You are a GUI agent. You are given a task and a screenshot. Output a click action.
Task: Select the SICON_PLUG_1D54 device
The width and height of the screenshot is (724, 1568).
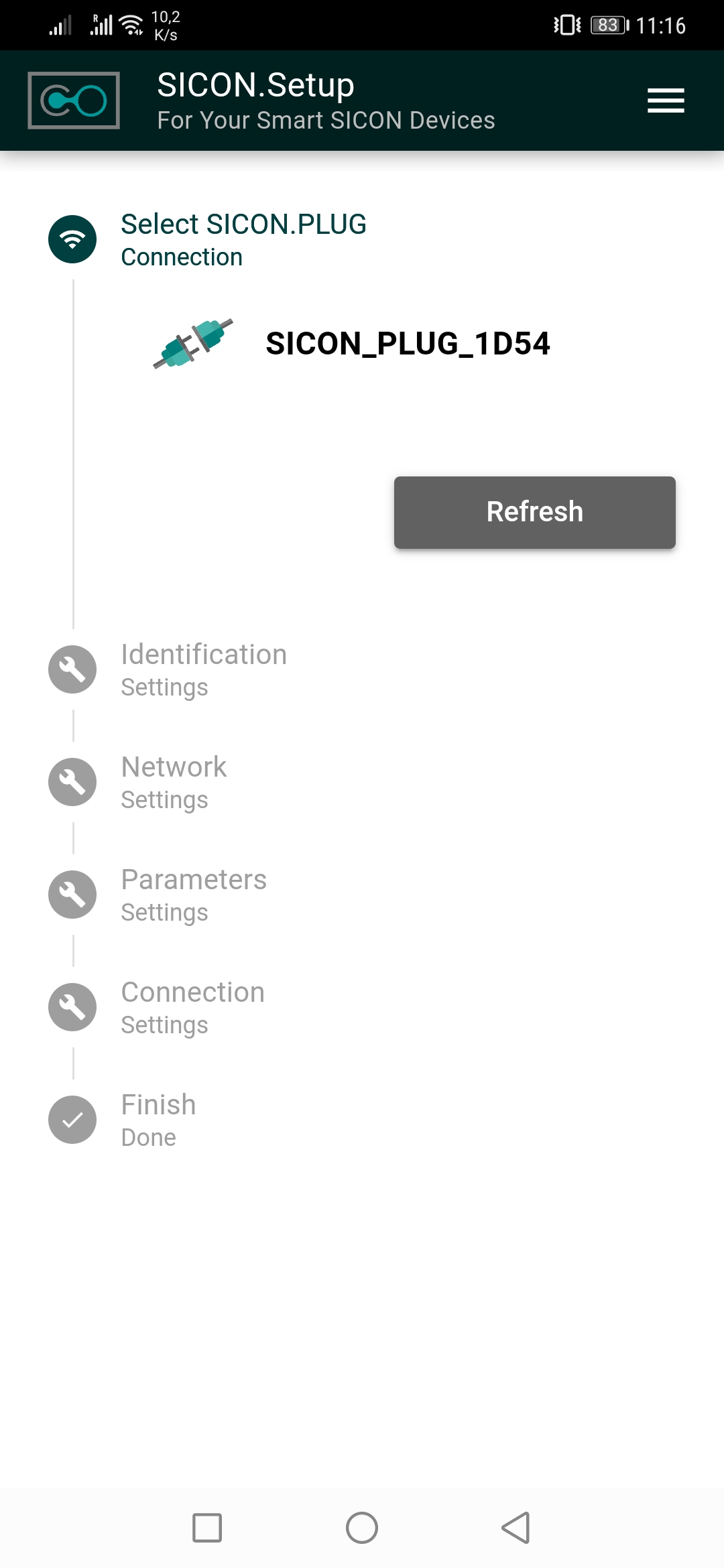(407, 344)
